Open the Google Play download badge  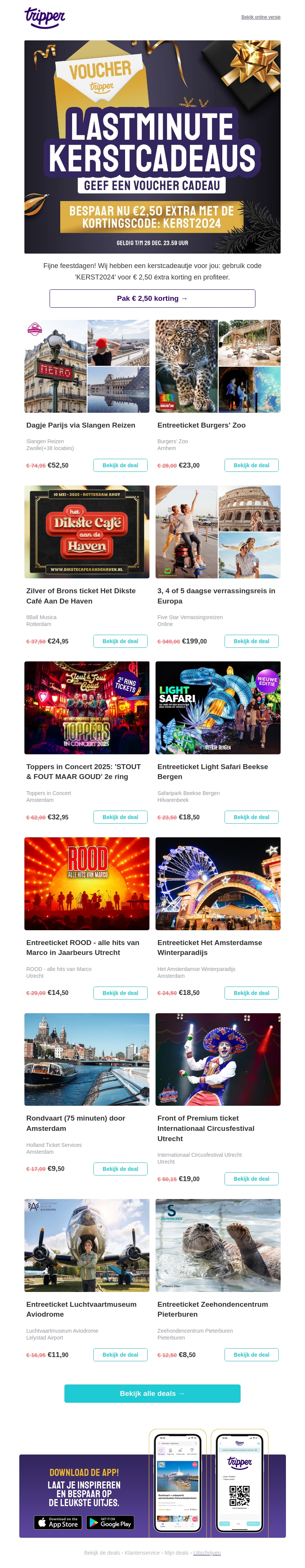pos(109,1522)
